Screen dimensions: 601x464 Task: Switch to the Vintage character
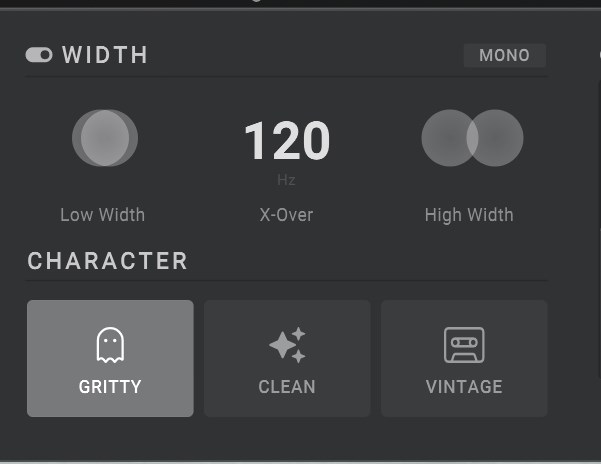[x=464, y=358]
